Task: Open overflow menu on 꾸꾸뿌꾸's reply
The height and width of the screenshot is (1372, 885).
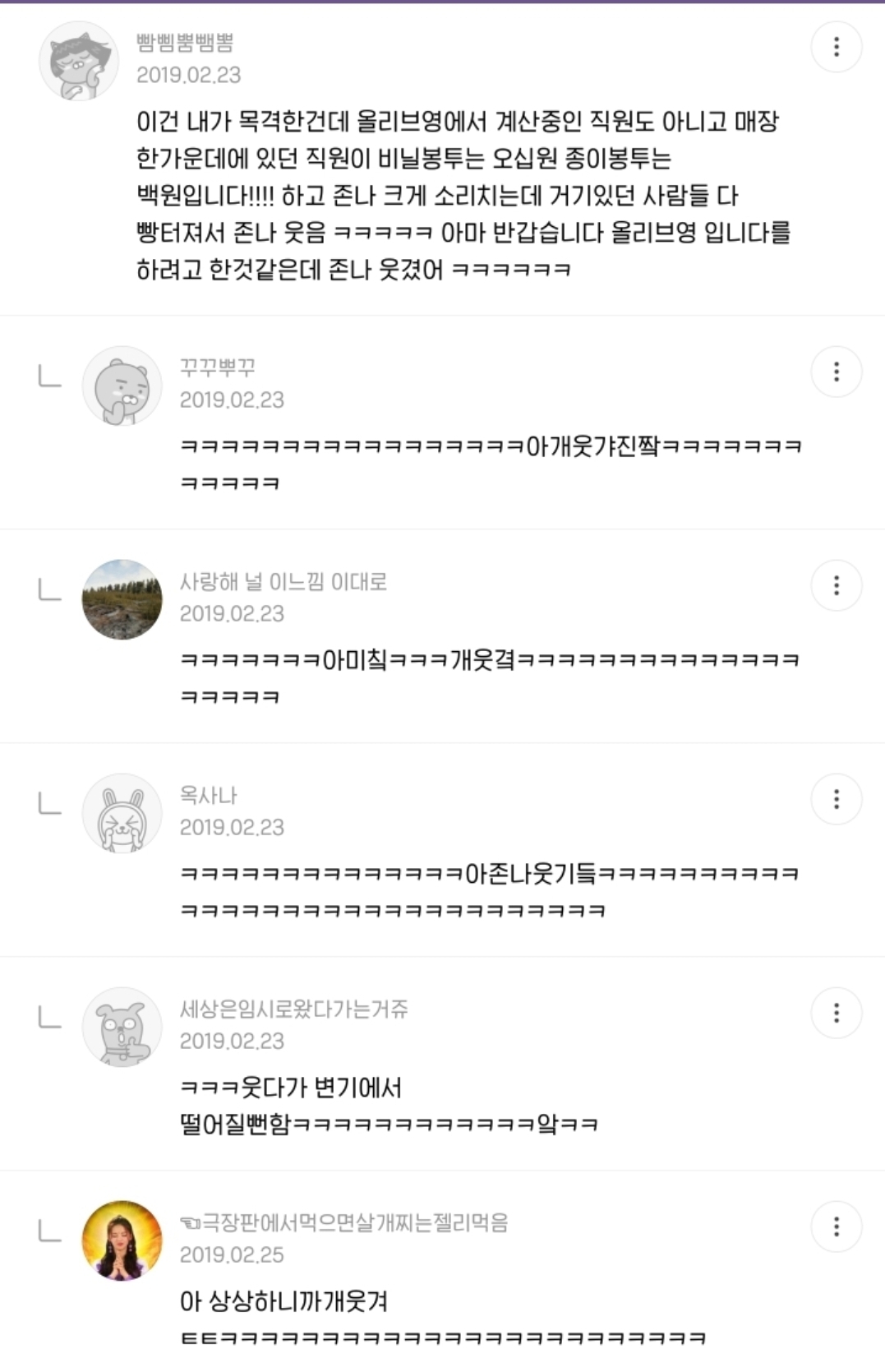Action: point(836,372)
